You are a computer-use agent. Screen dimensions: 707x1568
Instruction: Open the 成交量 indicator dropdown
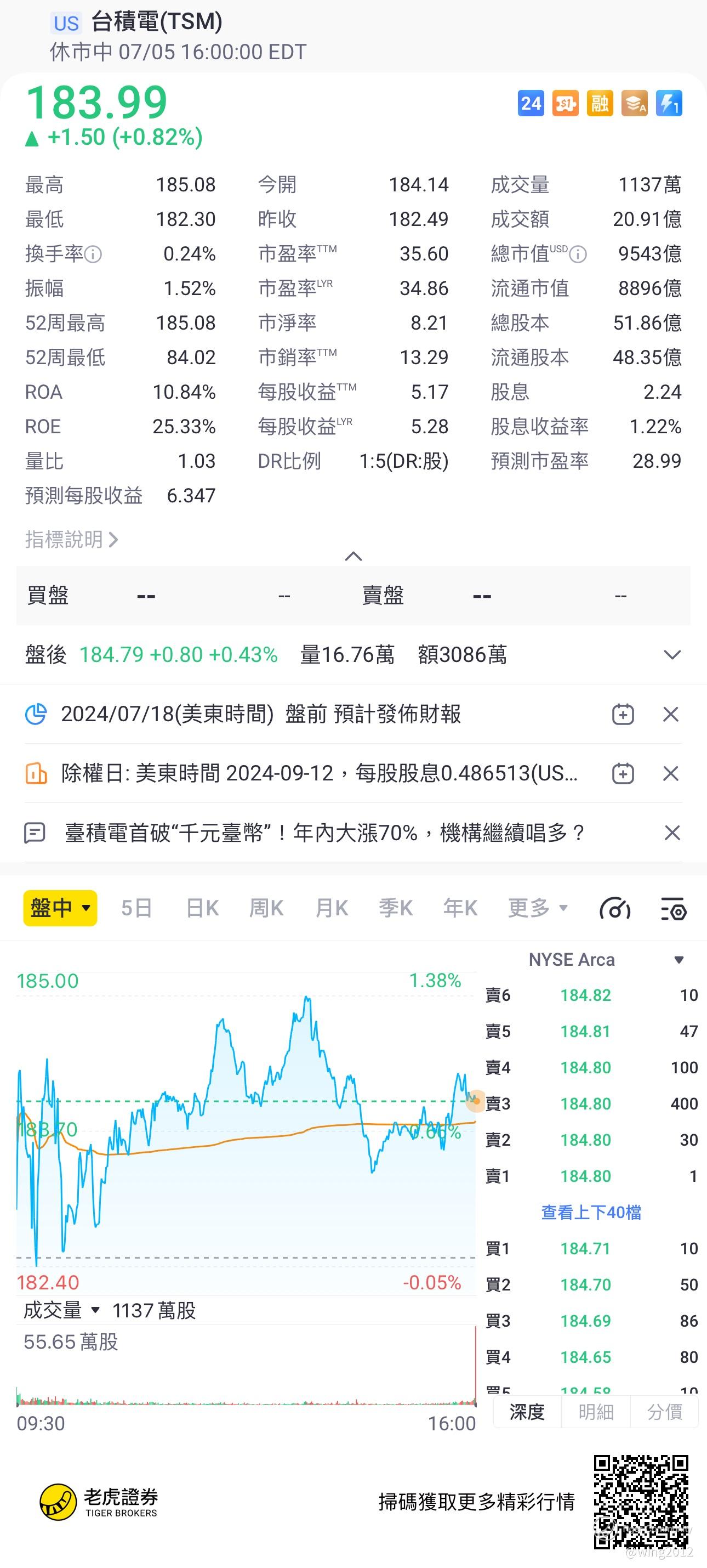coord(61,1310)
